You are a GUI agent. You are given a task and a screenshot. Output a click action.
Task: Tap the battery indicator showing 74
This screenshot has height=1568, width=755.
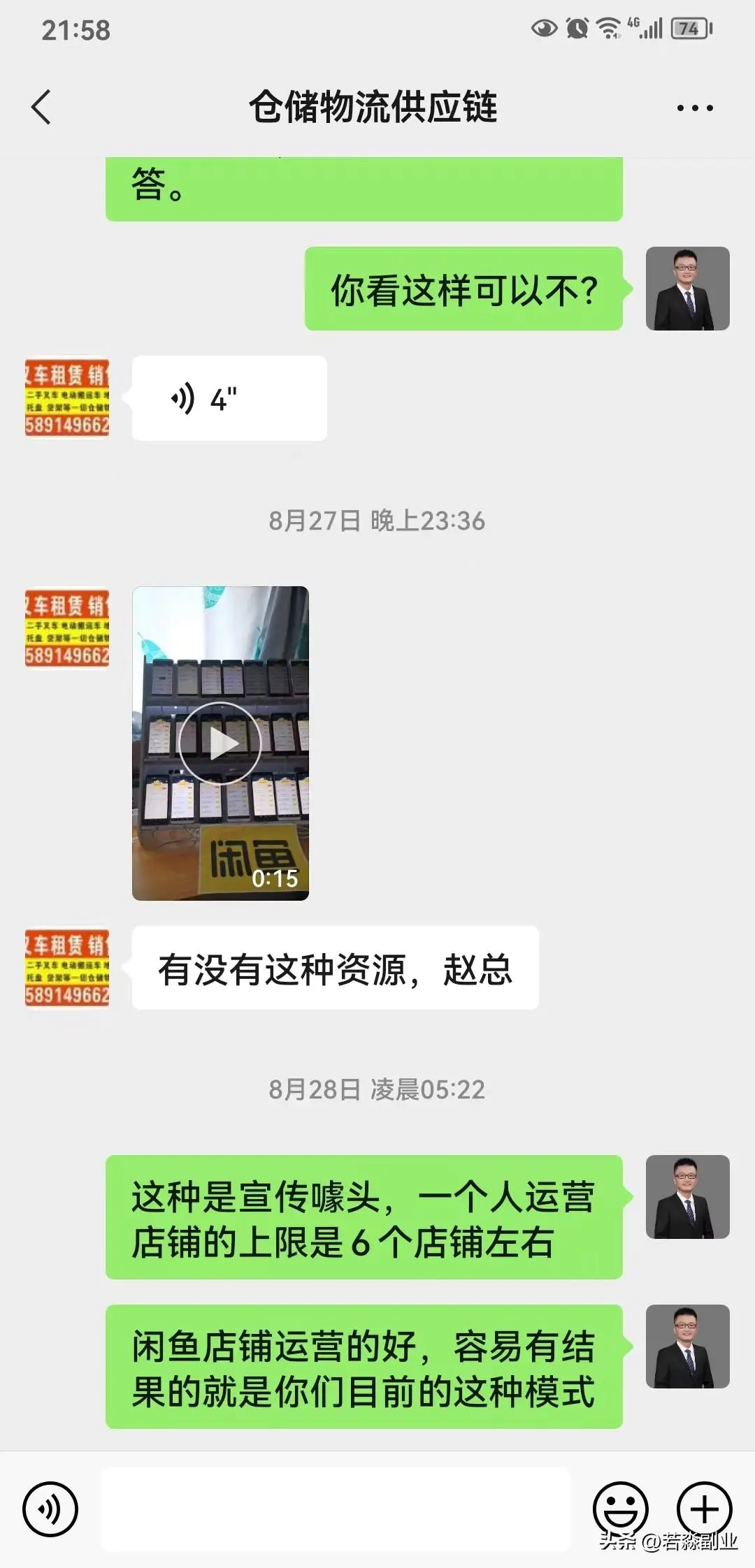click(688, 29)
